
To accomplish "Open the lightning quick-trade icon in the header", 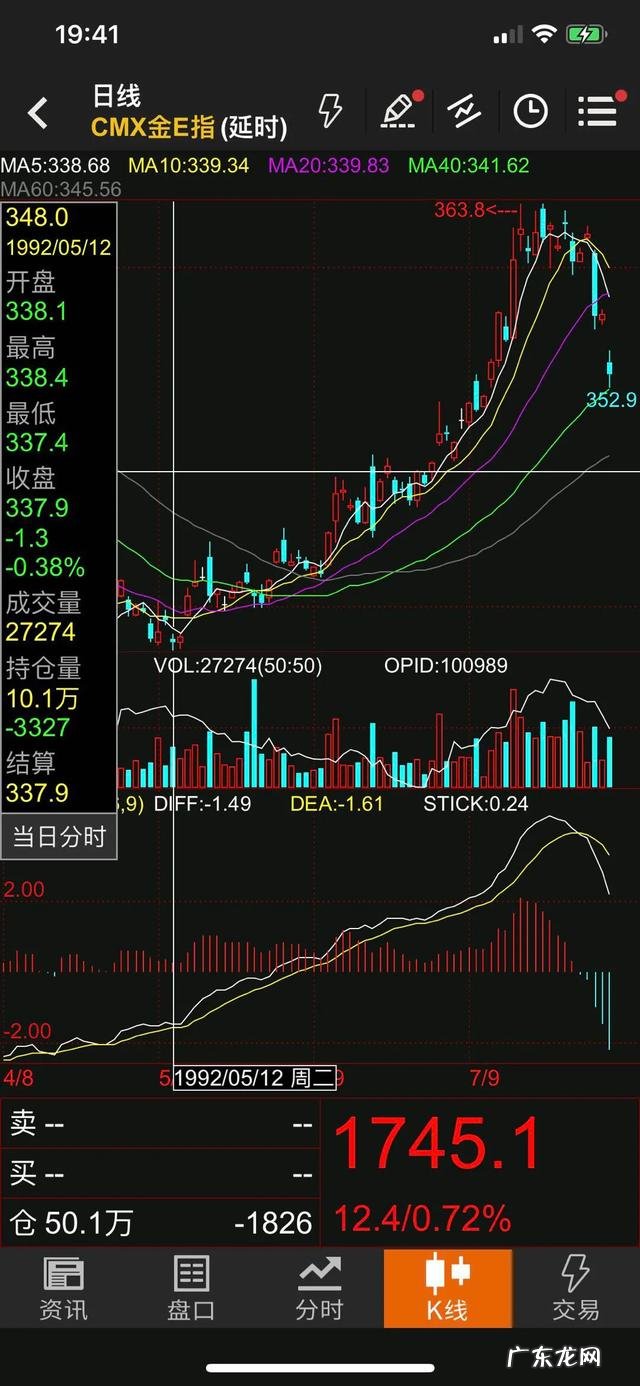I will (x=330, y=111).
